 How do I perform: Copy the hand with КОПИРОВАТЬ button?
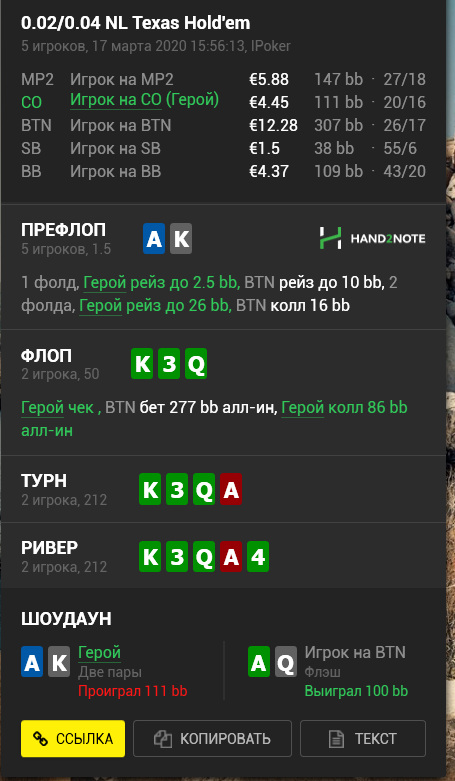pyautogui.click(x=212, y=738)
